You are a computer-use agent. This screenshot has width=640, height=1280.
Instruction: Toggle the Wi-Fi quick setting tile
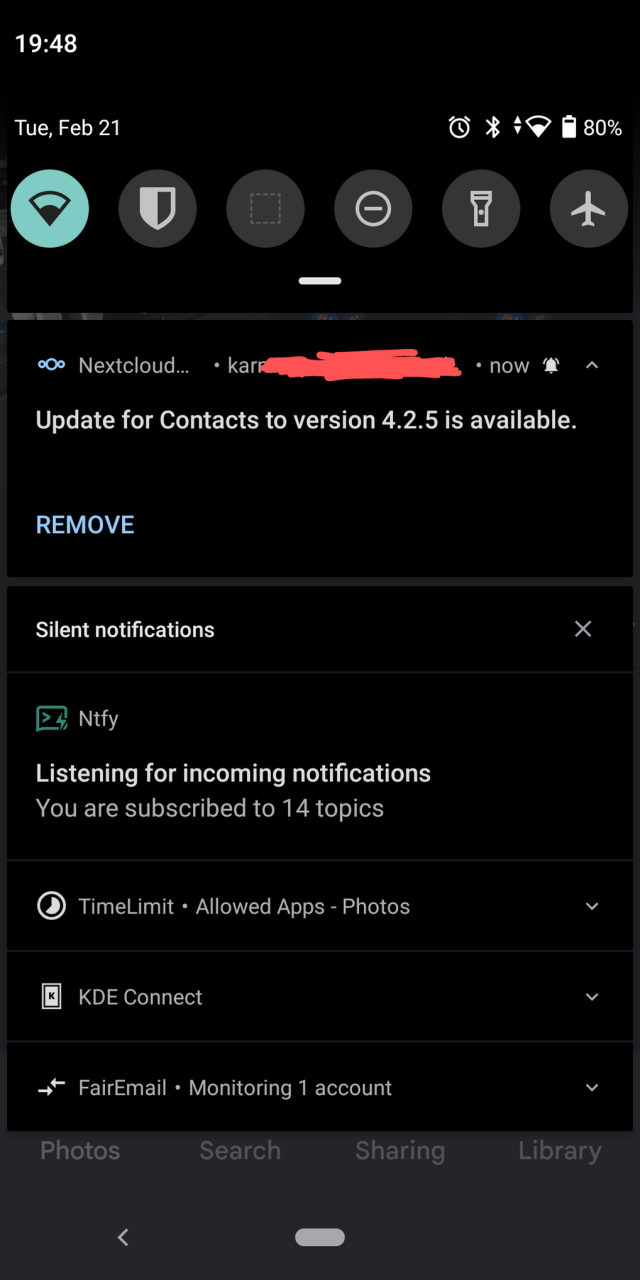50,209
